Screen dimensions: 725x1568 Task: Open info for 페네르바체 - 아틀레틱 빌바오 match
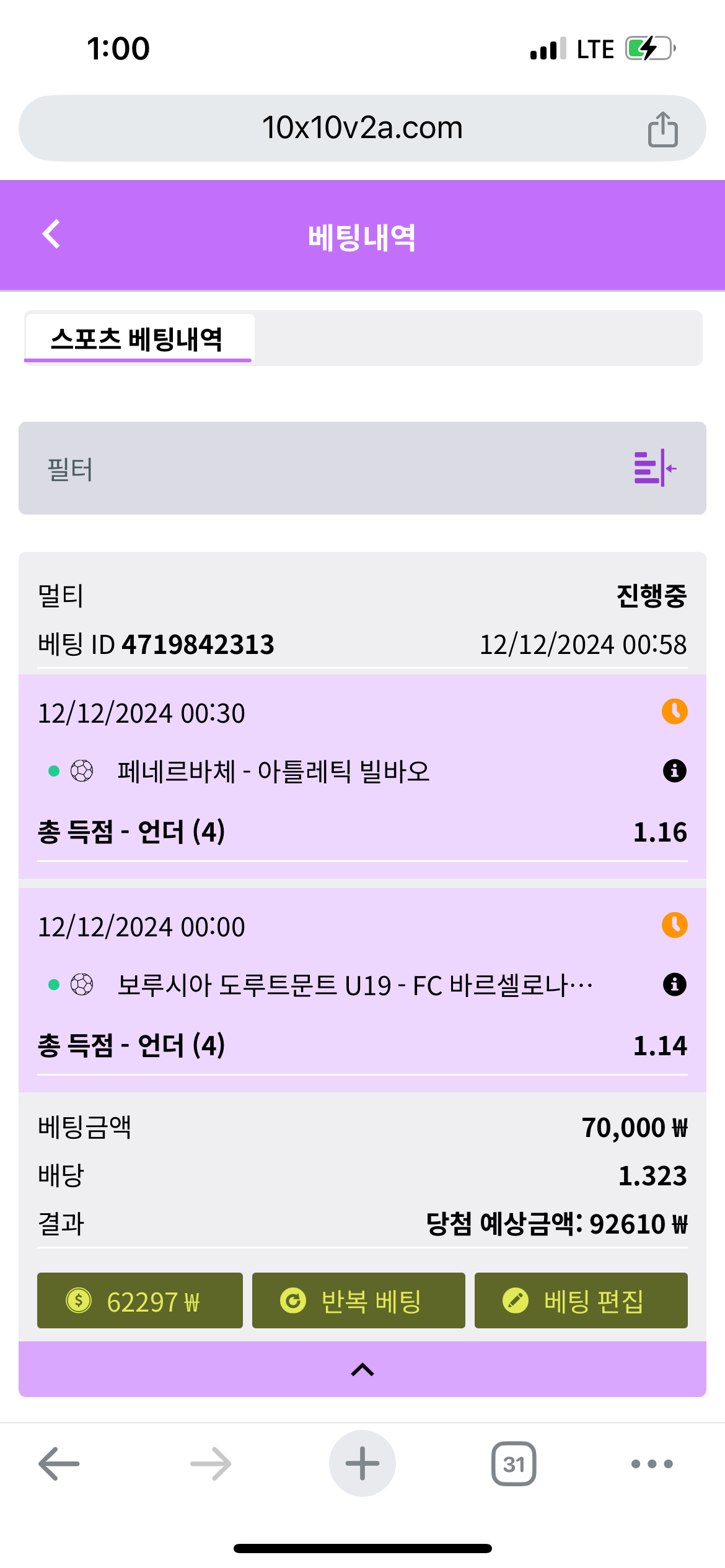click(x=674, y=771)
